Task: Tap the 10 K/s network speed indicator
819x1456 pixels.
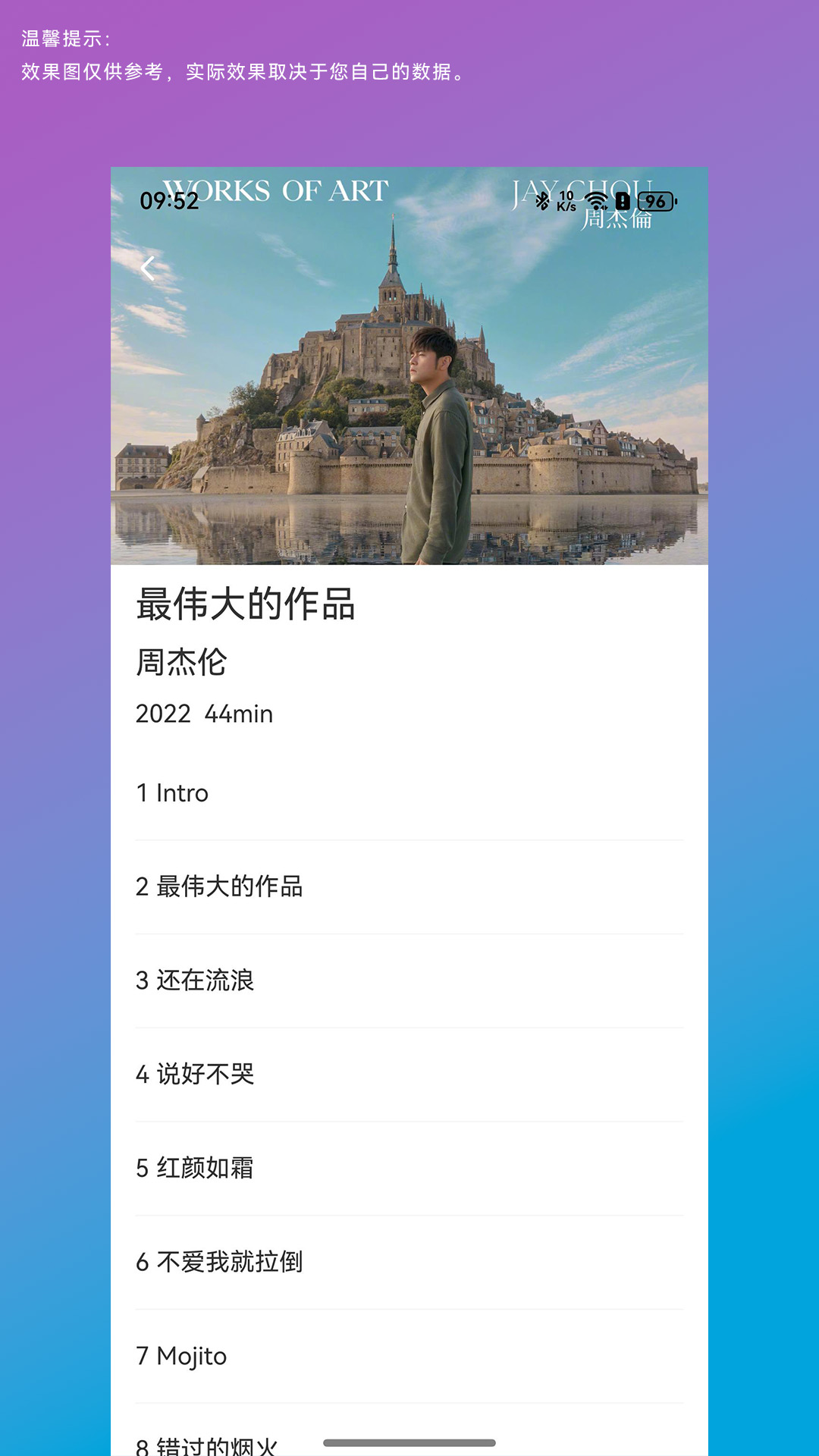Action: tap(565, 202)
